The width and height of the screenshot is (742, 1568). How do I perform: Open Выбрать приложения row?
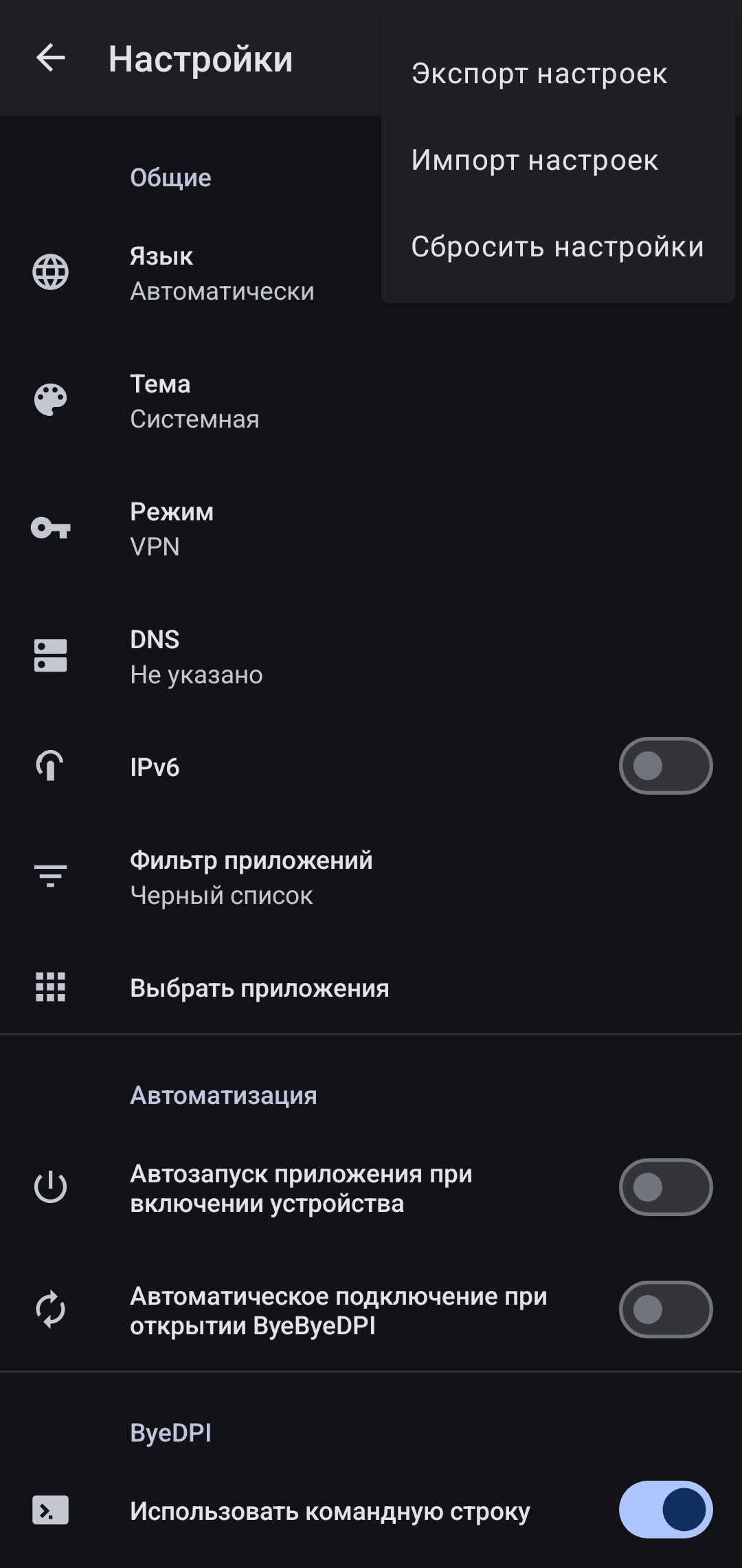(x=259, y=988)
